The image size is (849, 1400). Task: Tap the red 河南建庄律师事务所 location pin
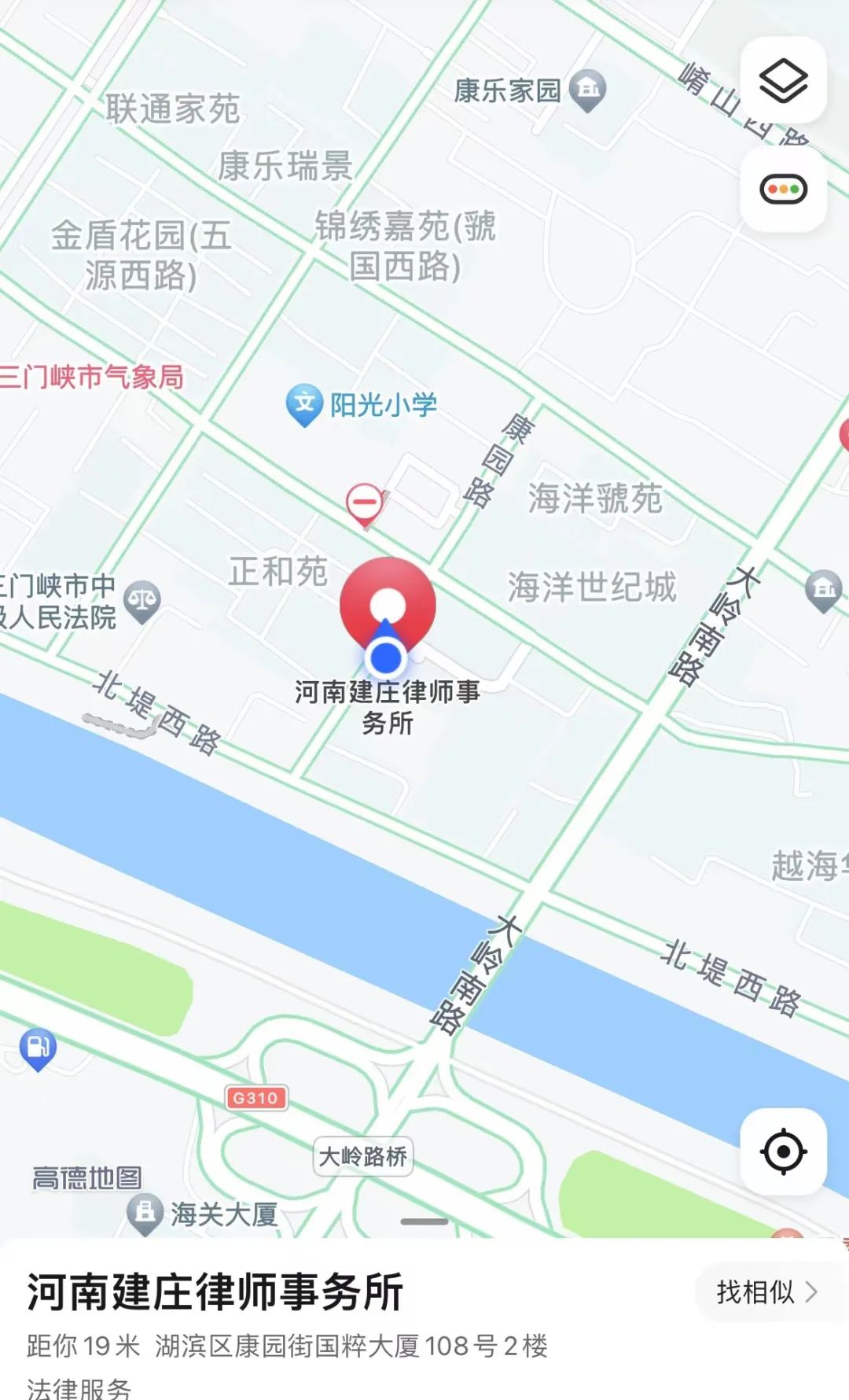coord(388,602)
